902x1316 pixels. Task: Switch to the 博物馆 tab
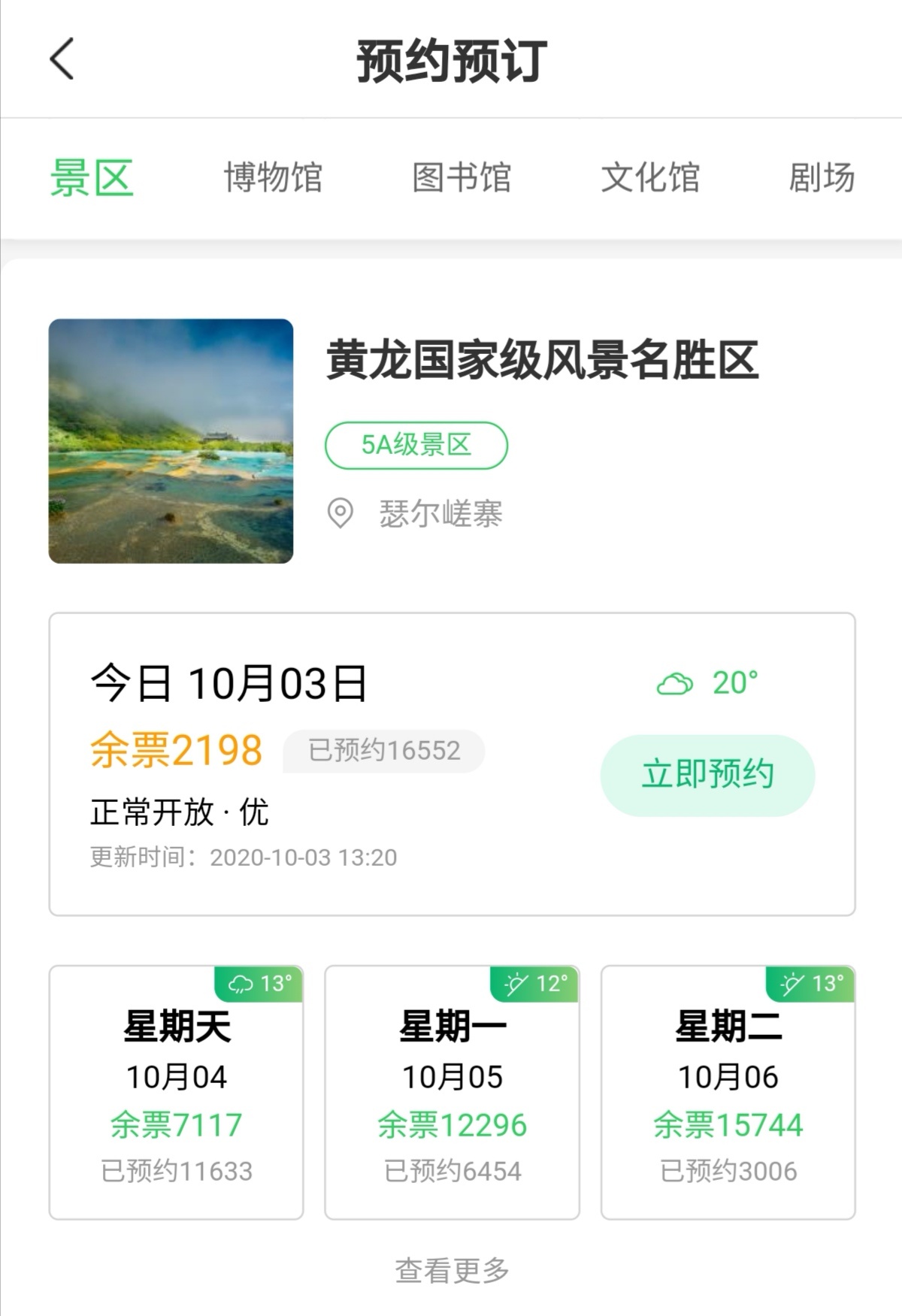point(273,178)
